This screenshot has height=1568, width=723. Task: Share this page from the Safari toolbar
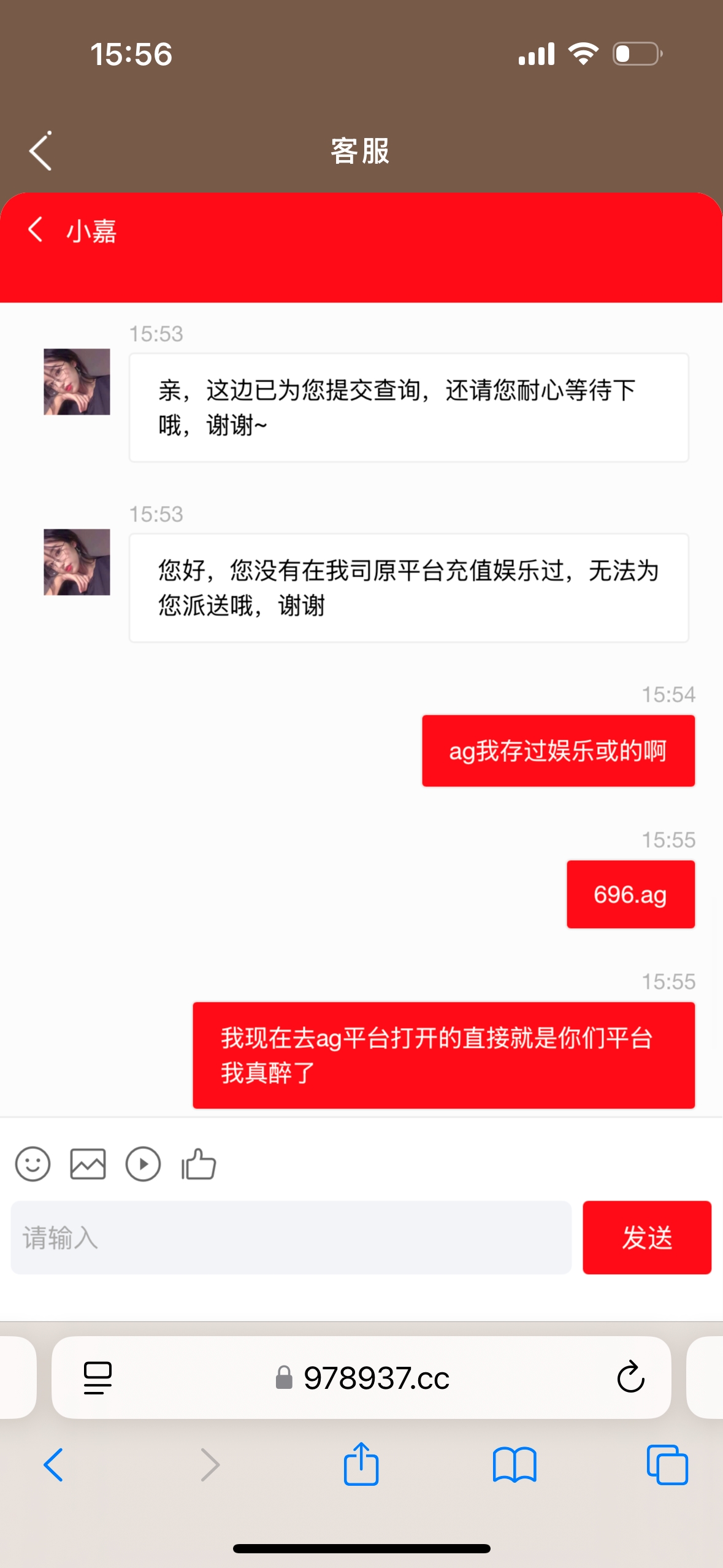pos(361,1465)
